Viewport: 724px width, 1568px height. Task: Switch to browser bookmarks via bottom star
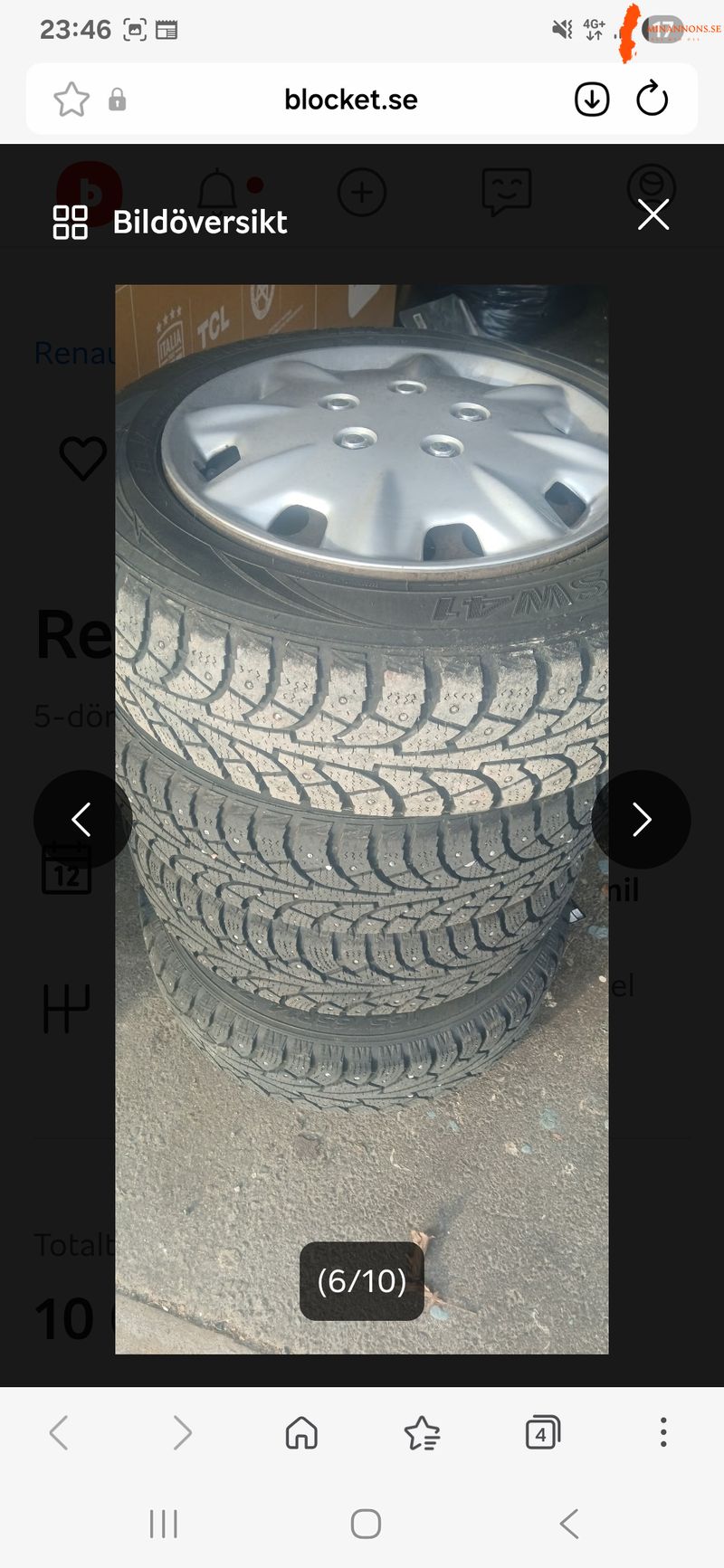click(x=422, y=1432)
